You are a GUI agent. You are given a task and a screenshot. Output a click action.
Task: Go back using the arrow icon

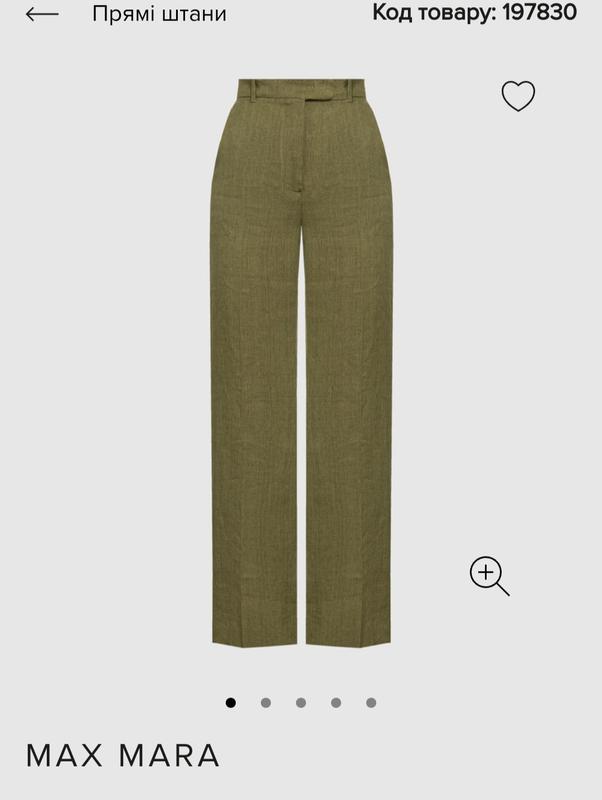pyautogui.click(x=42, y=14)
